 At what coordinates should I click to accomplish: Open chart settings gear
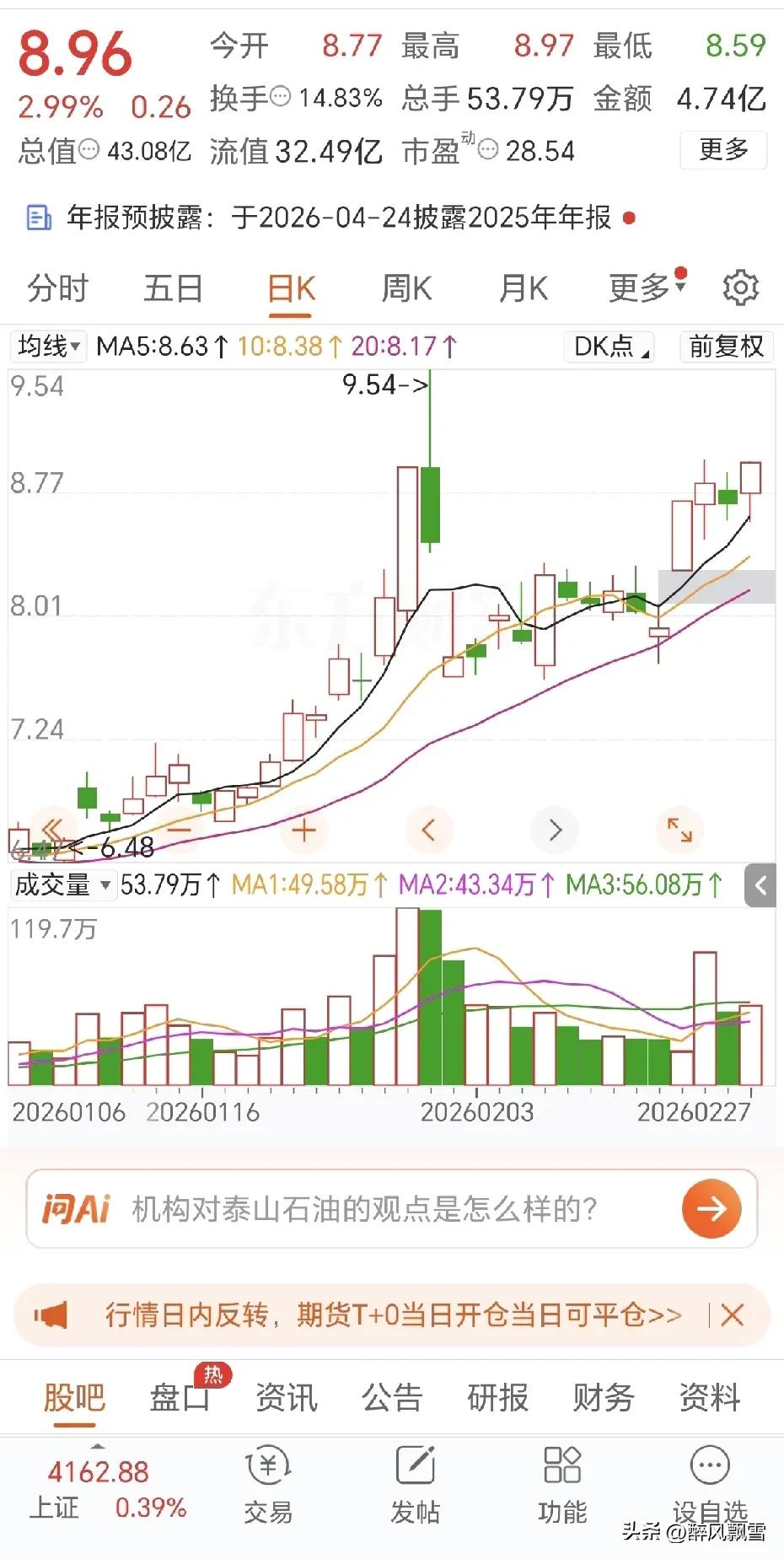[740, 288]
